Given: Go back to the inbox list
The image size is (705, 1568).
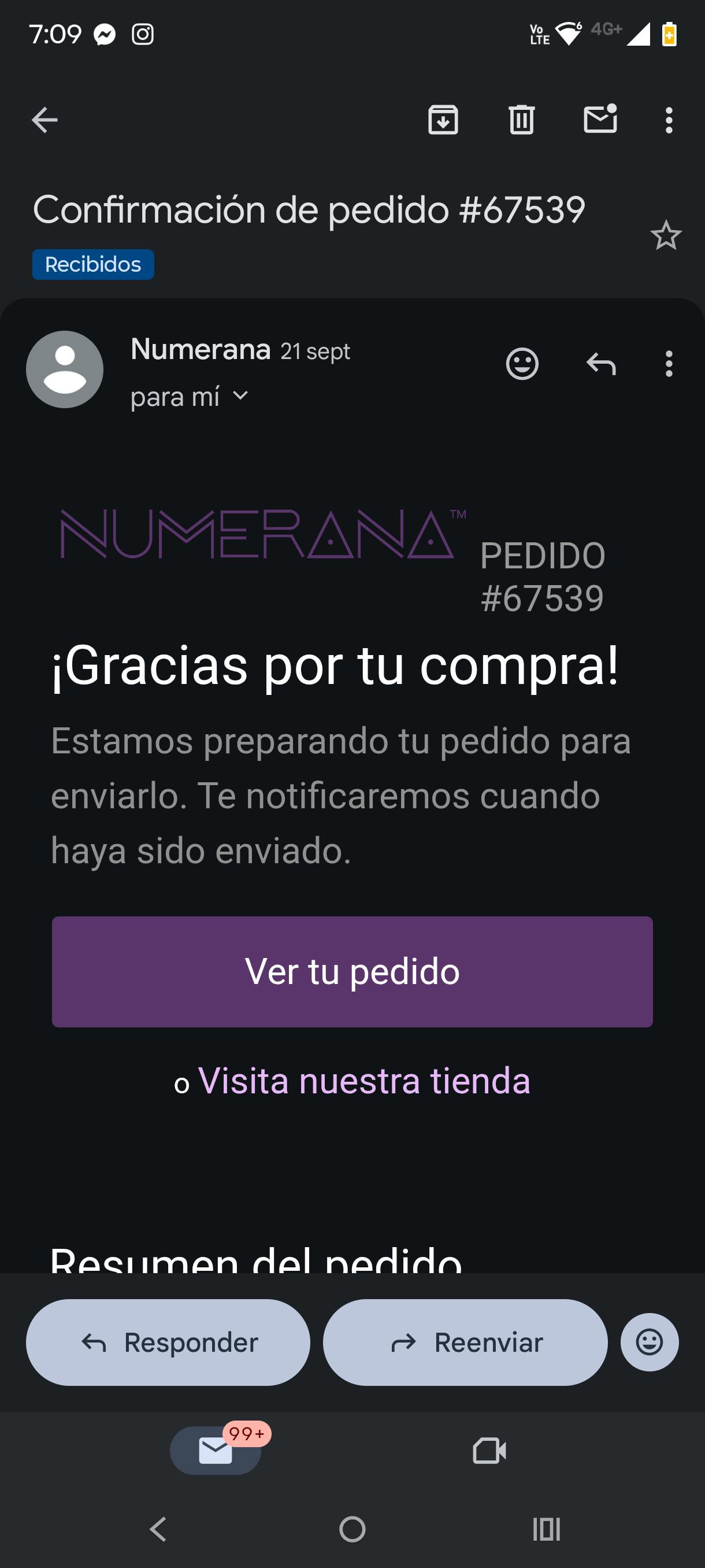Looking at the screenshot, I should (44, 120).
